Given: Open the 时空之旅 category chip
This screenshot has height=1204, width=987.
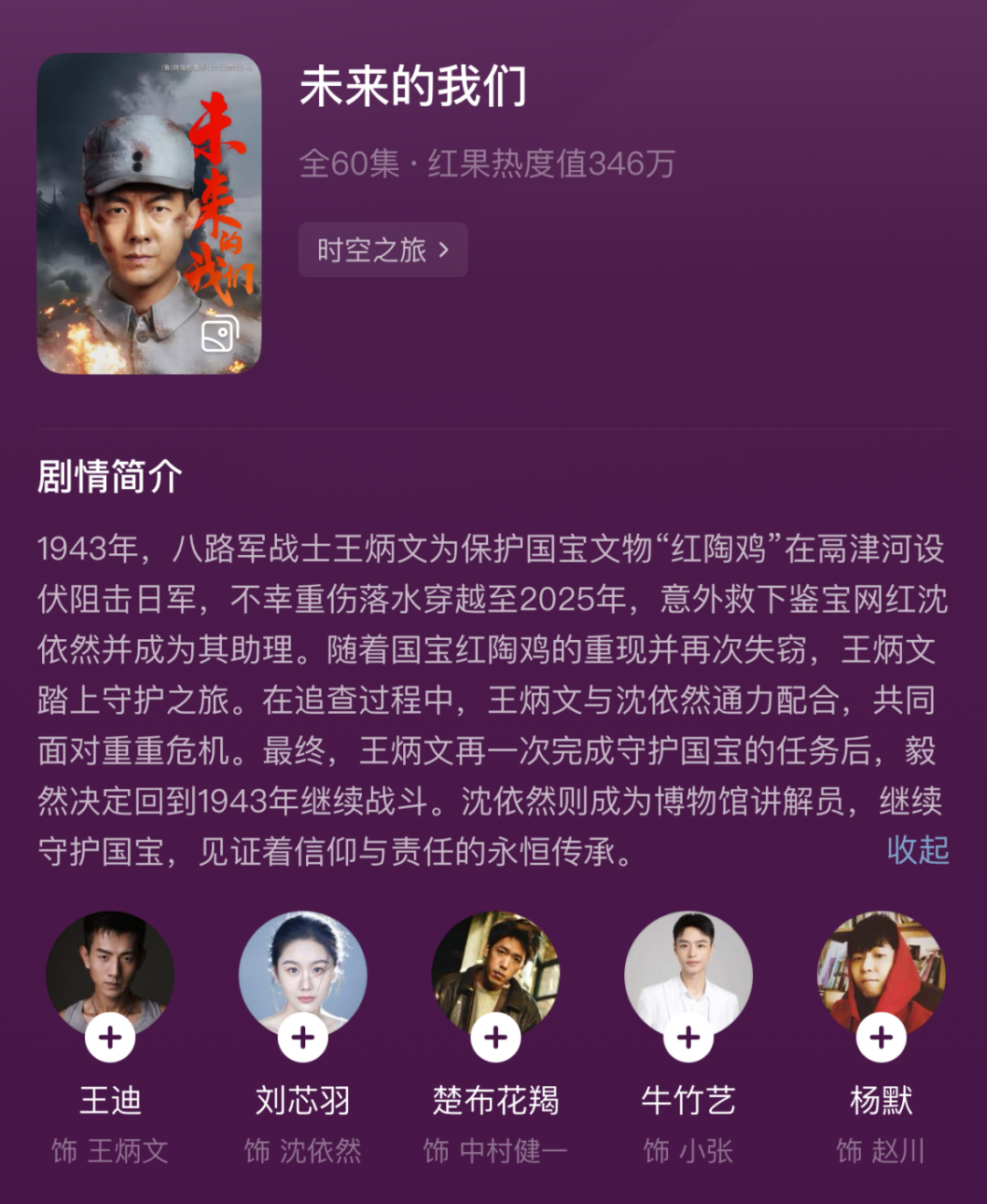Looking at the screenshot, I should pos(383,250).
